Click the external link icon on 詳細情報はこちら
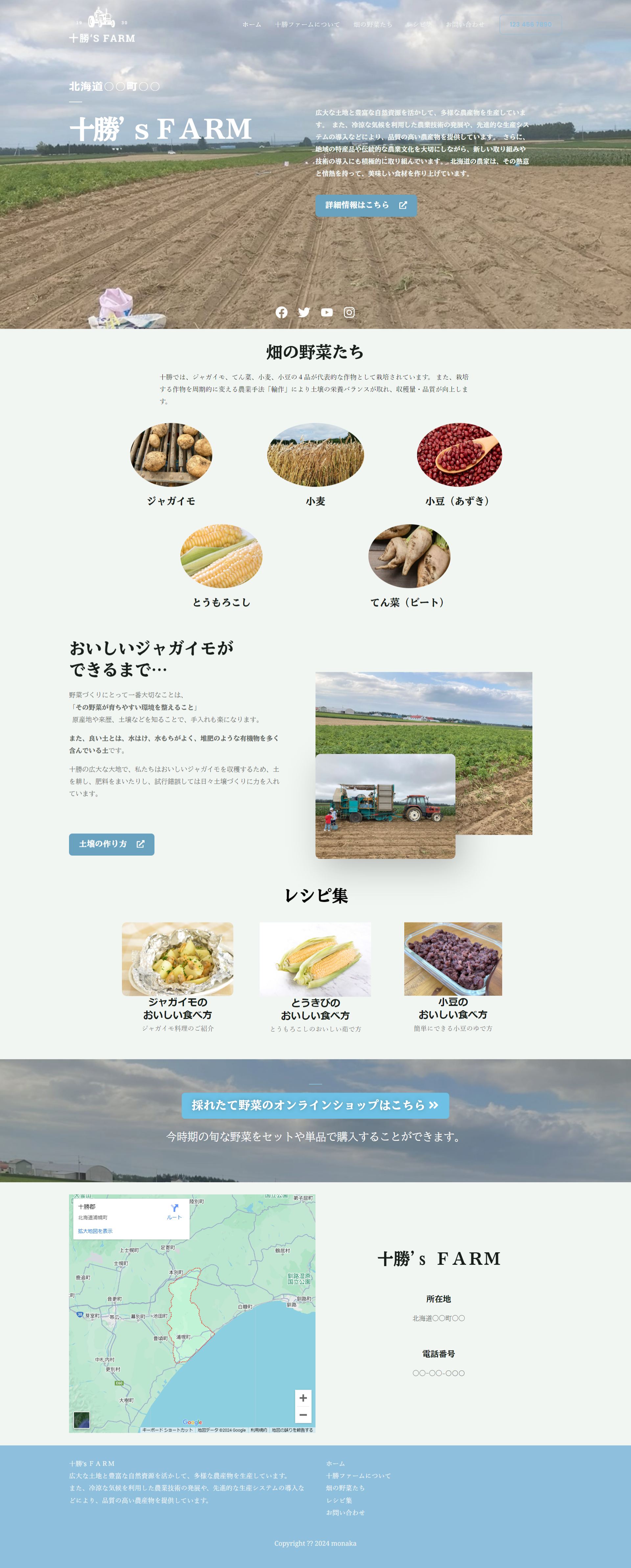Image resolution: width=631 pixels, height=1568 pixels. 404,206
